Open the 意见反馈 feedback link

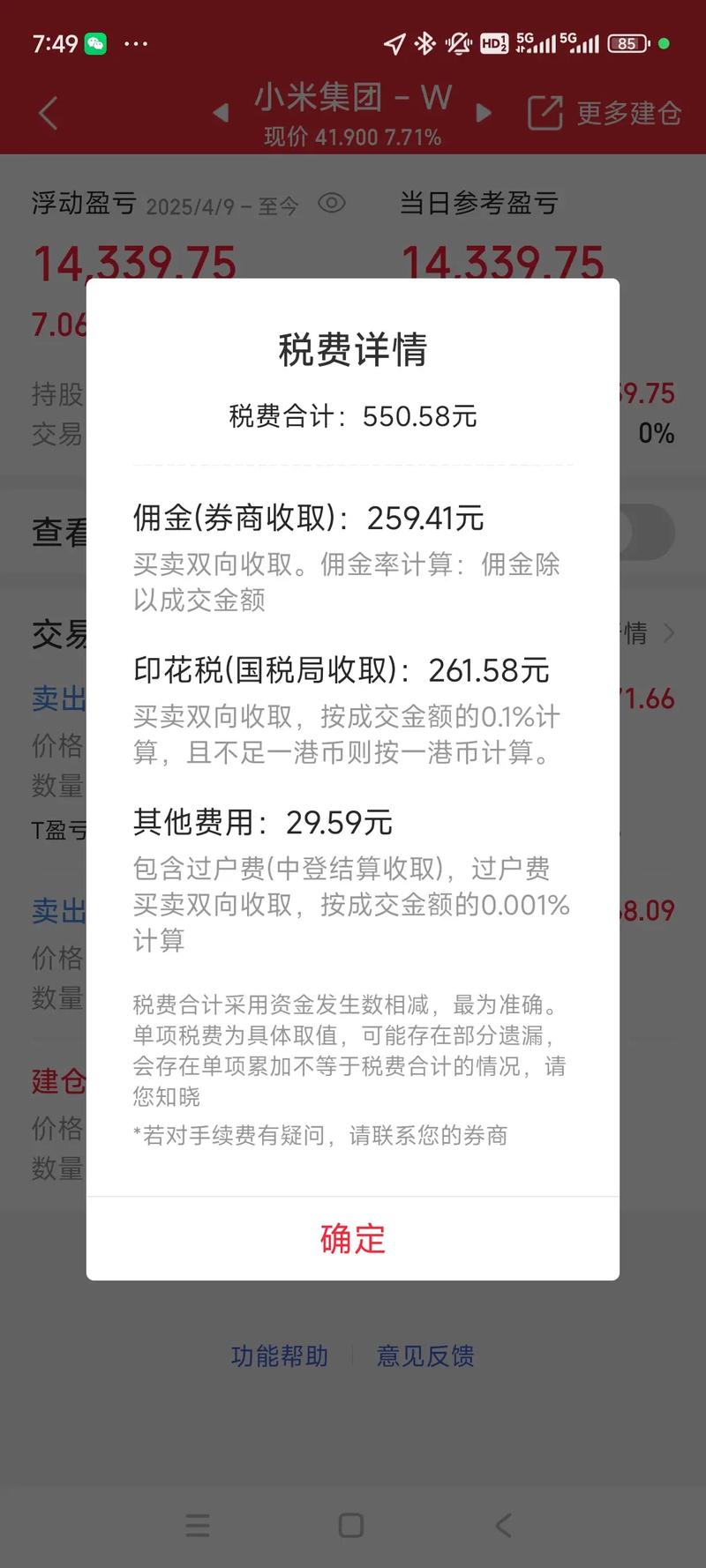[x=426, y=1355]
